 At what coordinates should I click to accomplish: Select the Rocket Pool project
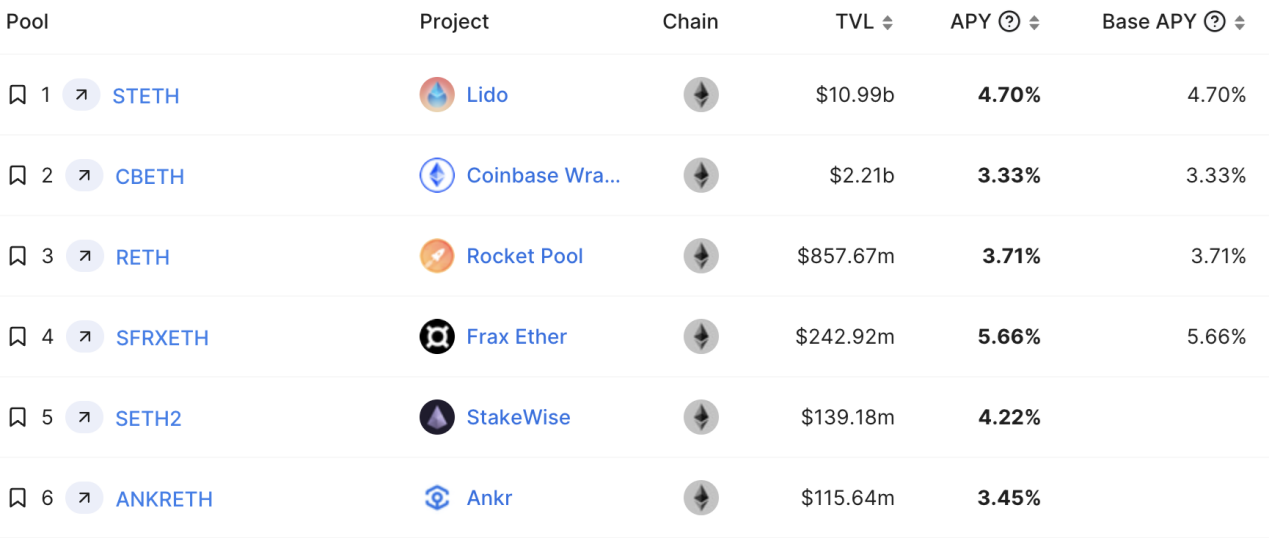524,256
